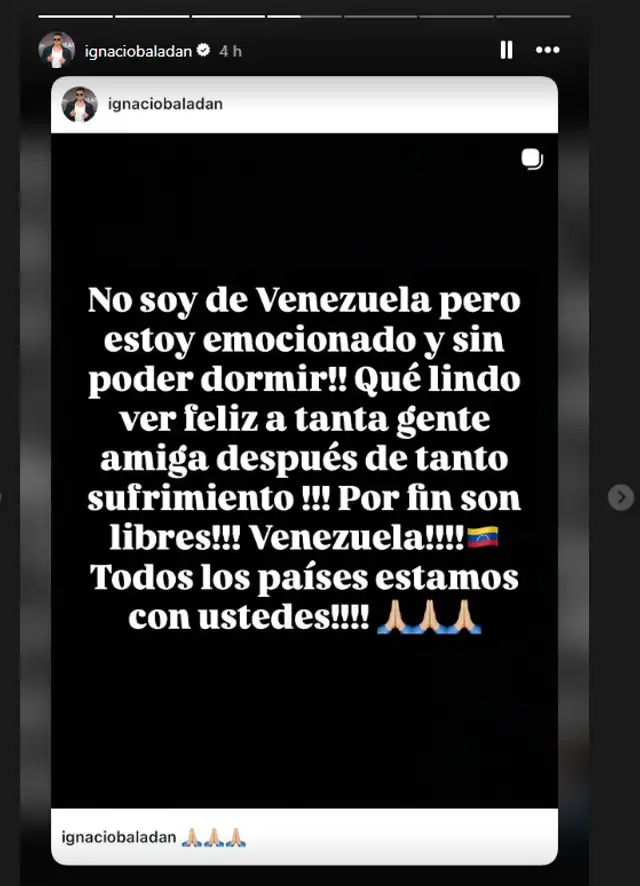Screen dimensions: 640x886
Task: Tap ignaciobaladan's profile picture in header
Action: point(57,50)
